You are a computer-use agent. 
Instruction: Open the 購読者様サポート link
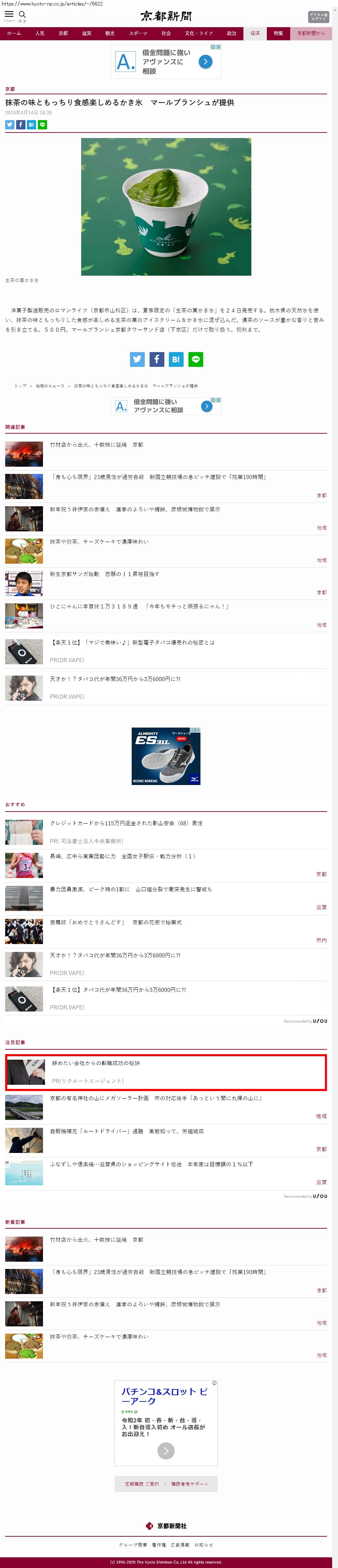point(189,1484)
